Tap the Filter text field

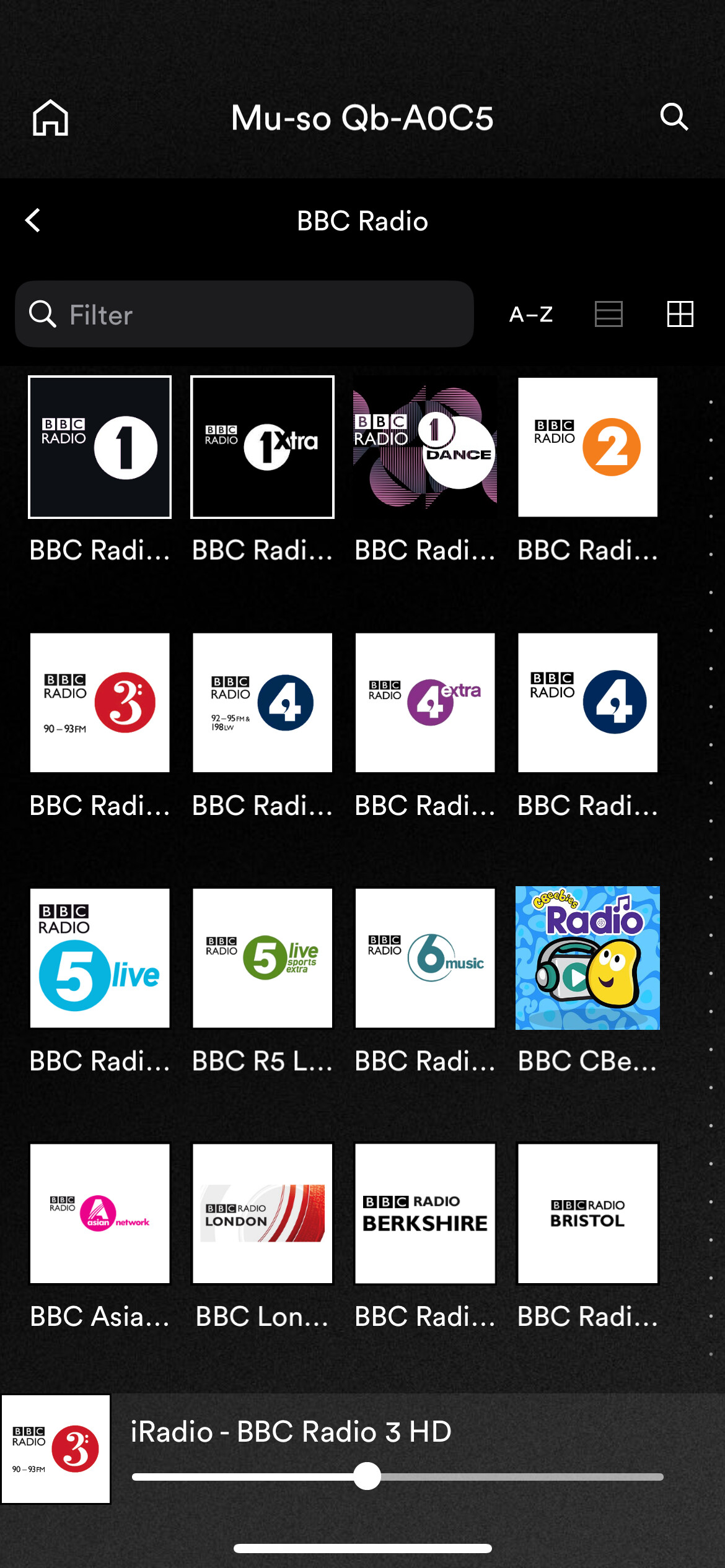pos(244,315)
